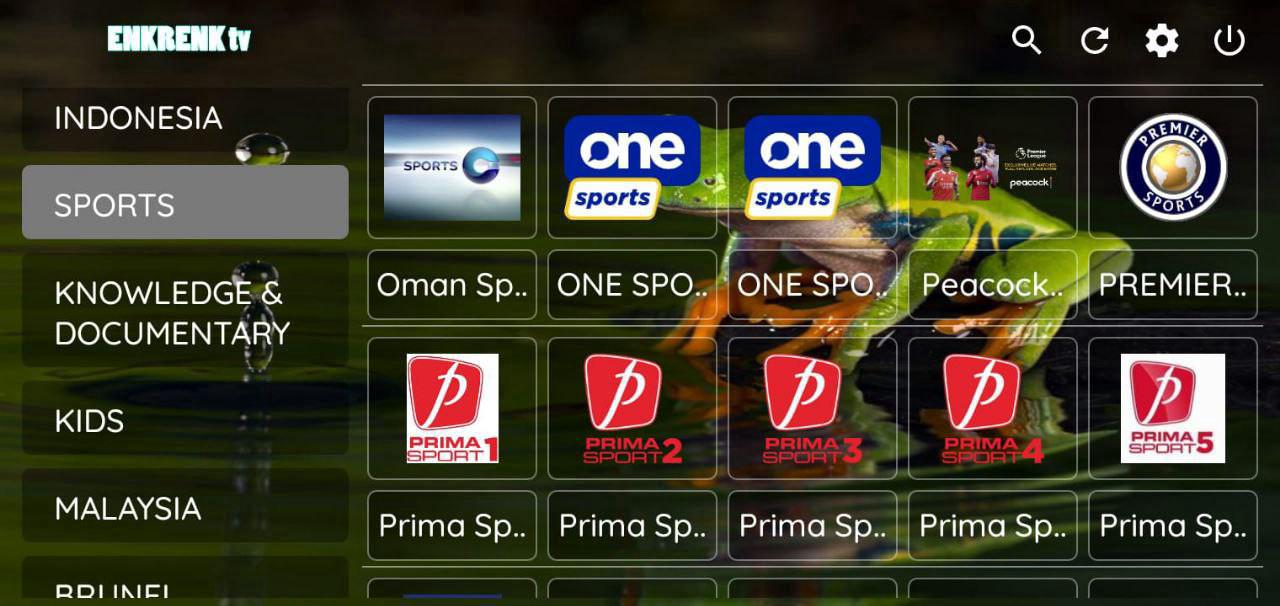Select the INDONESIA category
Viewport: 1280px width, 606px height.
click(x=185, y=118)
